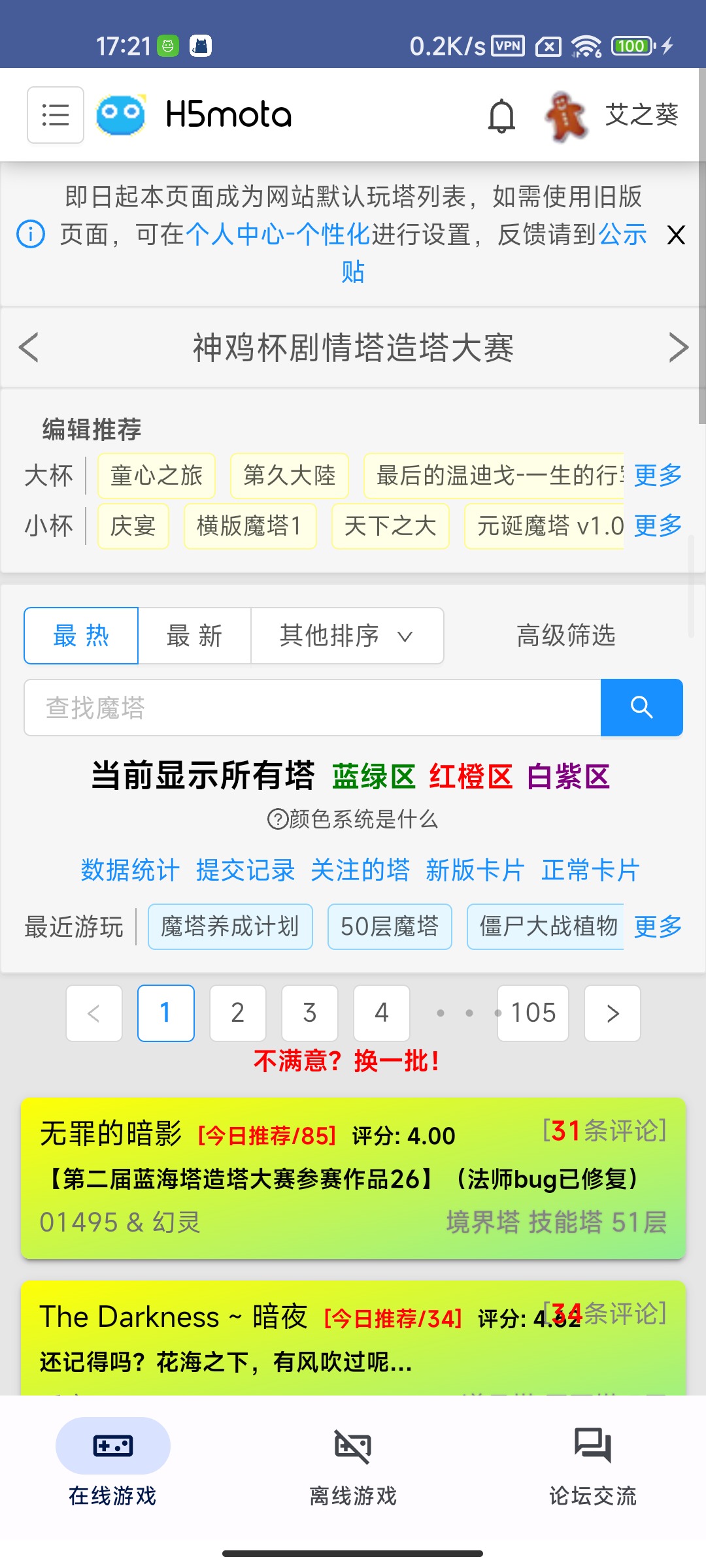Screen dimensions: 706x1568
Task: Expand more 大杯 recommendations via 更多
Action: pyautogui.click(x=660, y=475)
